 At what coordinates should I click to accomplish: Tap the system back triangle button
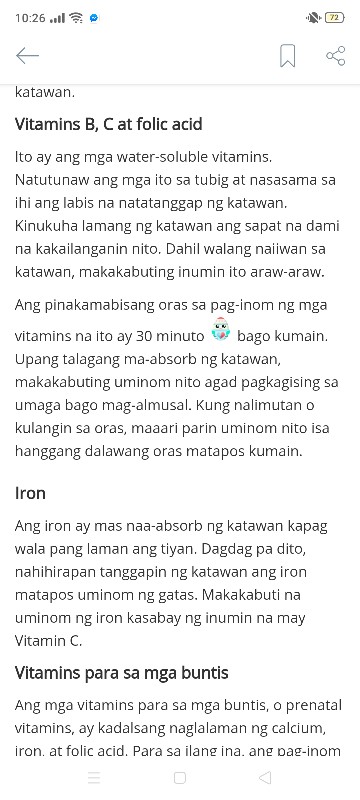pos(264,777)
